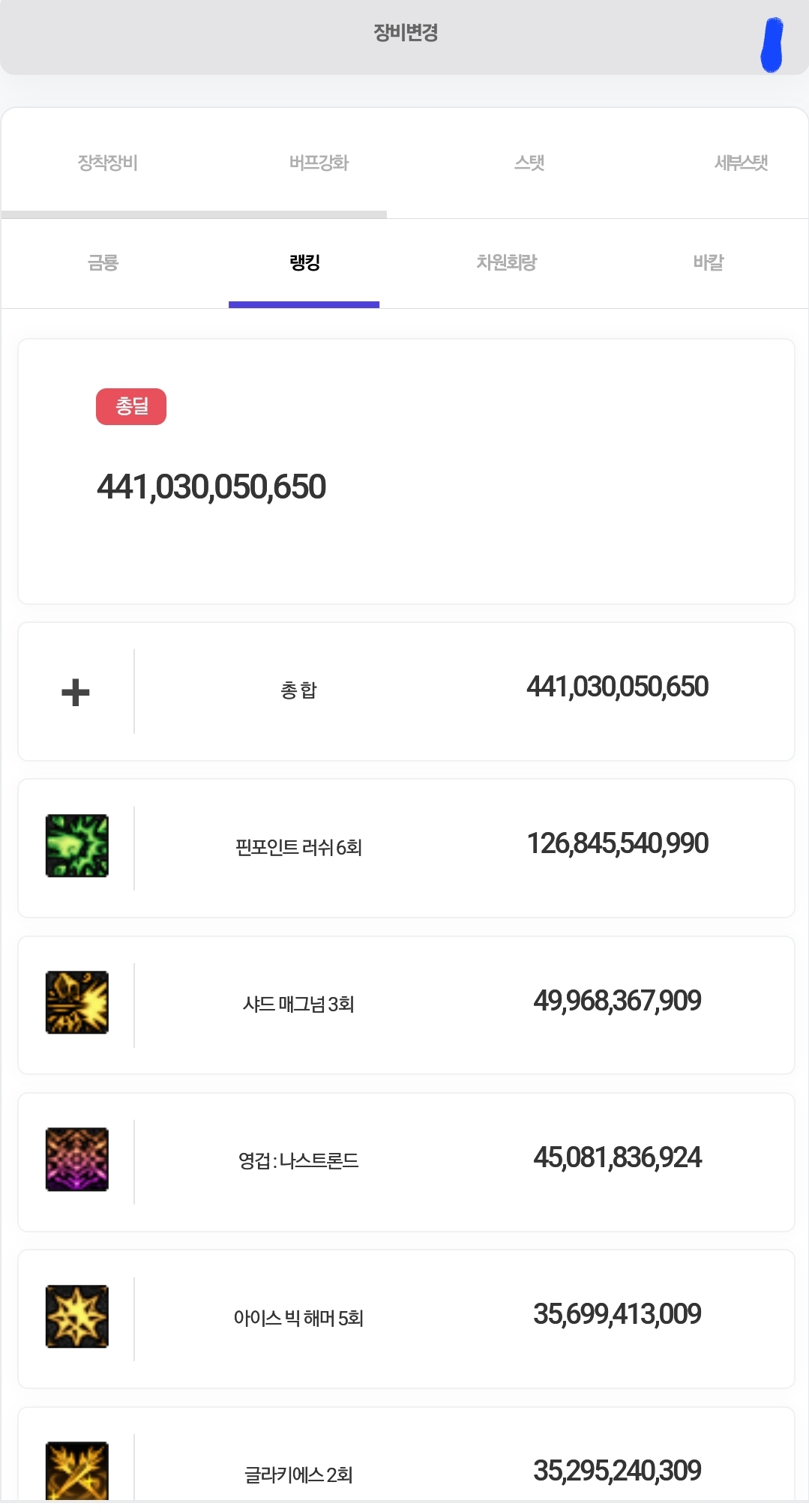Screen dimensions: 809x1512
Task: Select the 세부스탯 tab
Action: [x=741, y=163]
